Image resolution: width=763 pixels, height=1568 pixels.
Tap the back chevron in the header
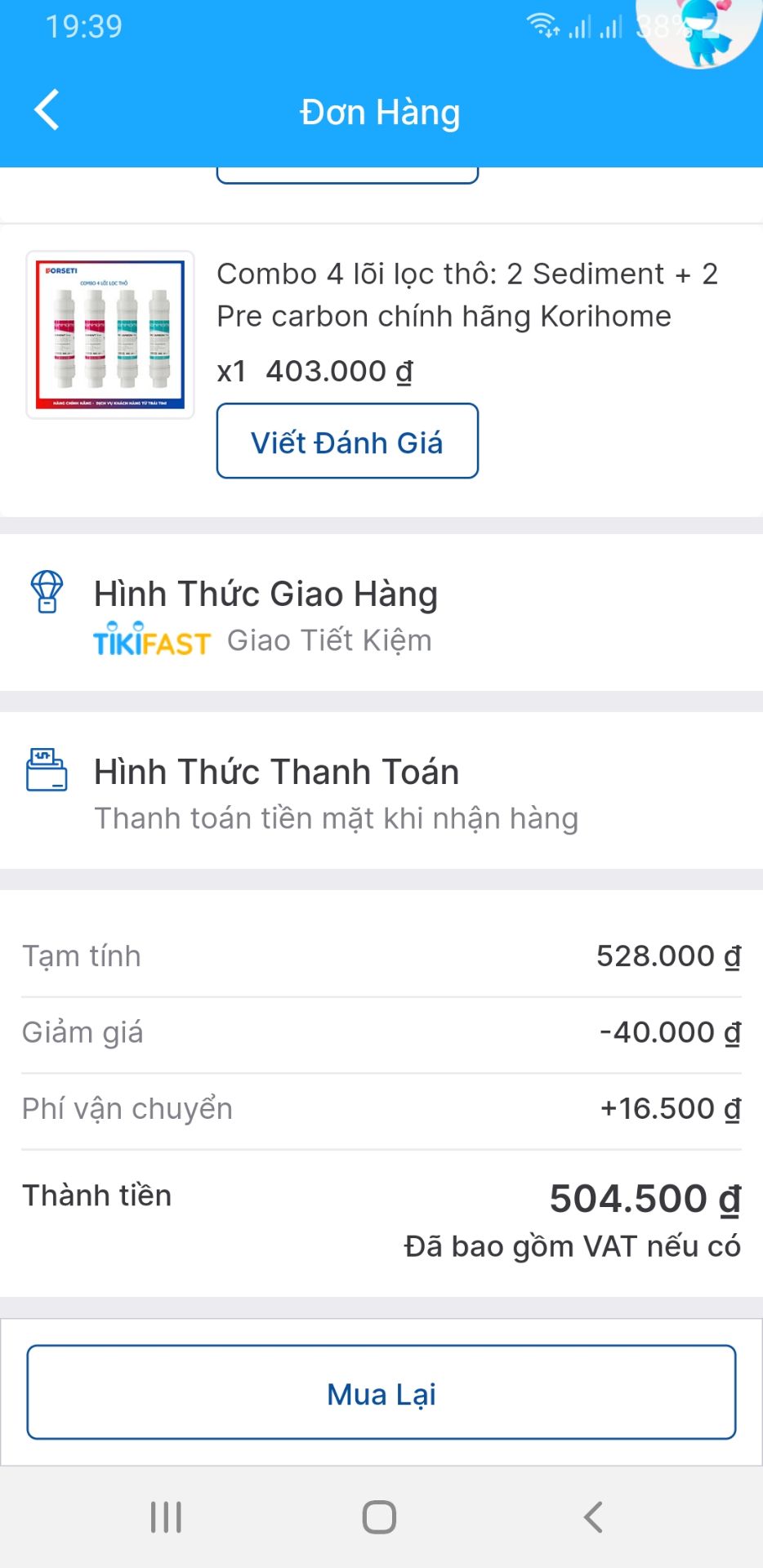coord(46,110)
